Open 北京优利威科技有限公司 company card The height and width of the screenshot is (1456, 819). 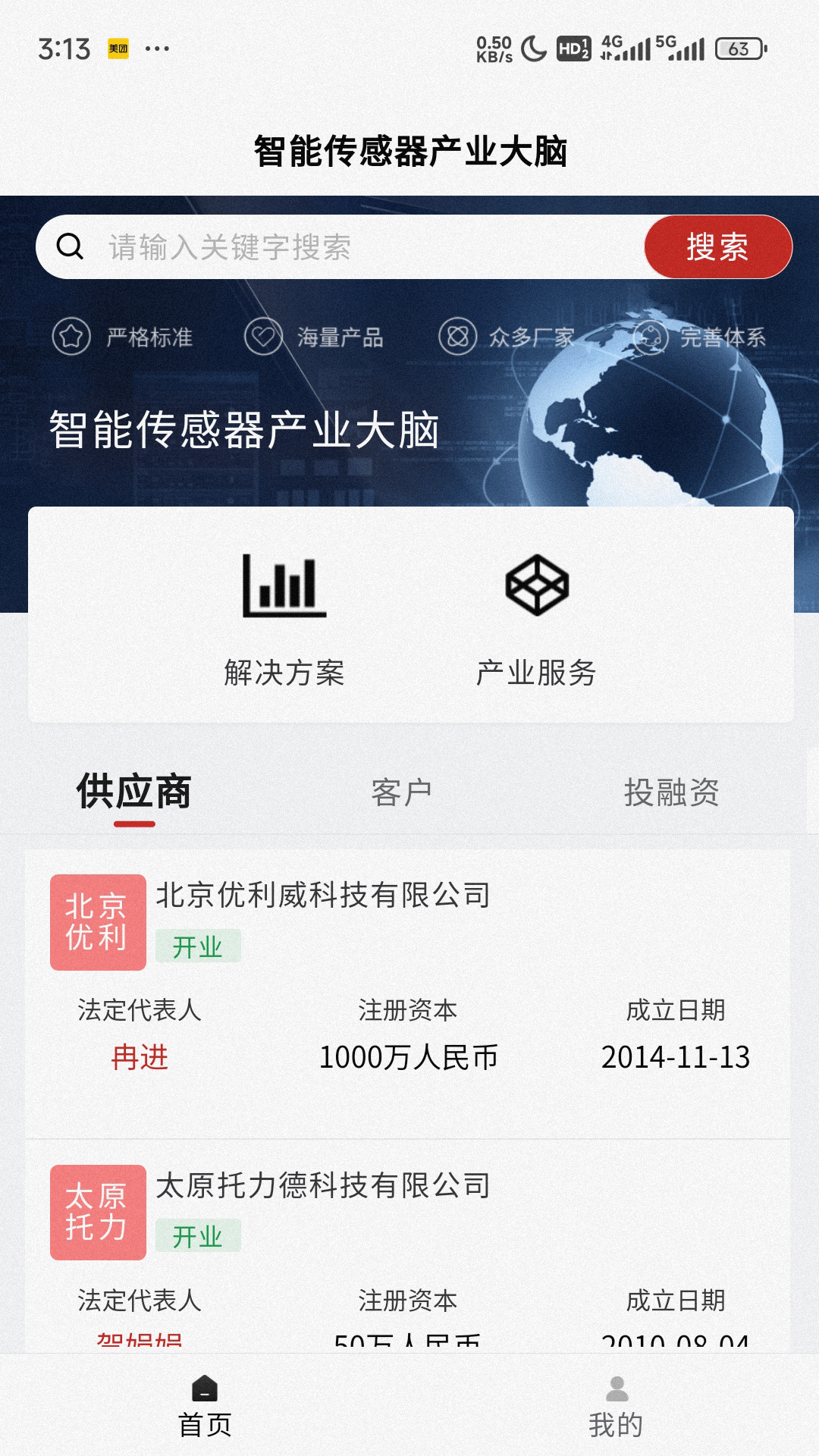point(324,896)
